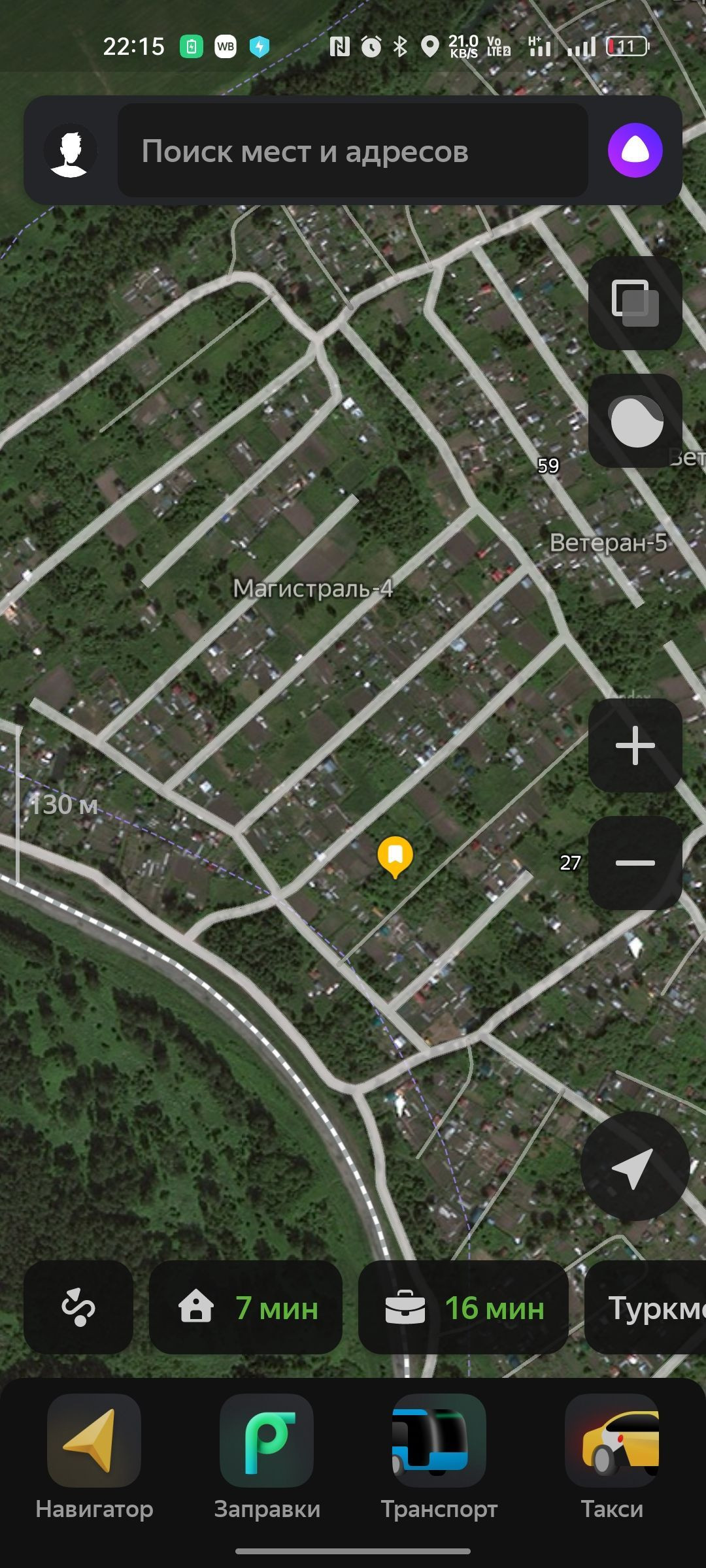Zoom out with the minus button
This screenshot has width=706, height=1568.
click(x=635, y=863)
